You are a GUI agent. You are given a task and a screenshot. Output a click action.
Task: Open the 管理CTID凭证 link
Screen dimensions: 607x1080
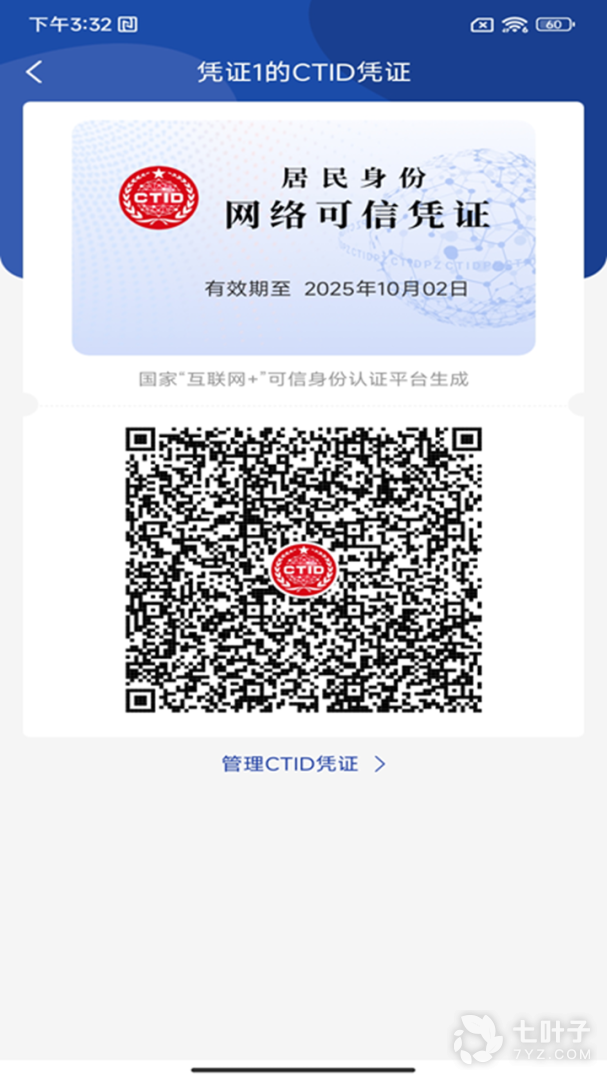[303, 764]
